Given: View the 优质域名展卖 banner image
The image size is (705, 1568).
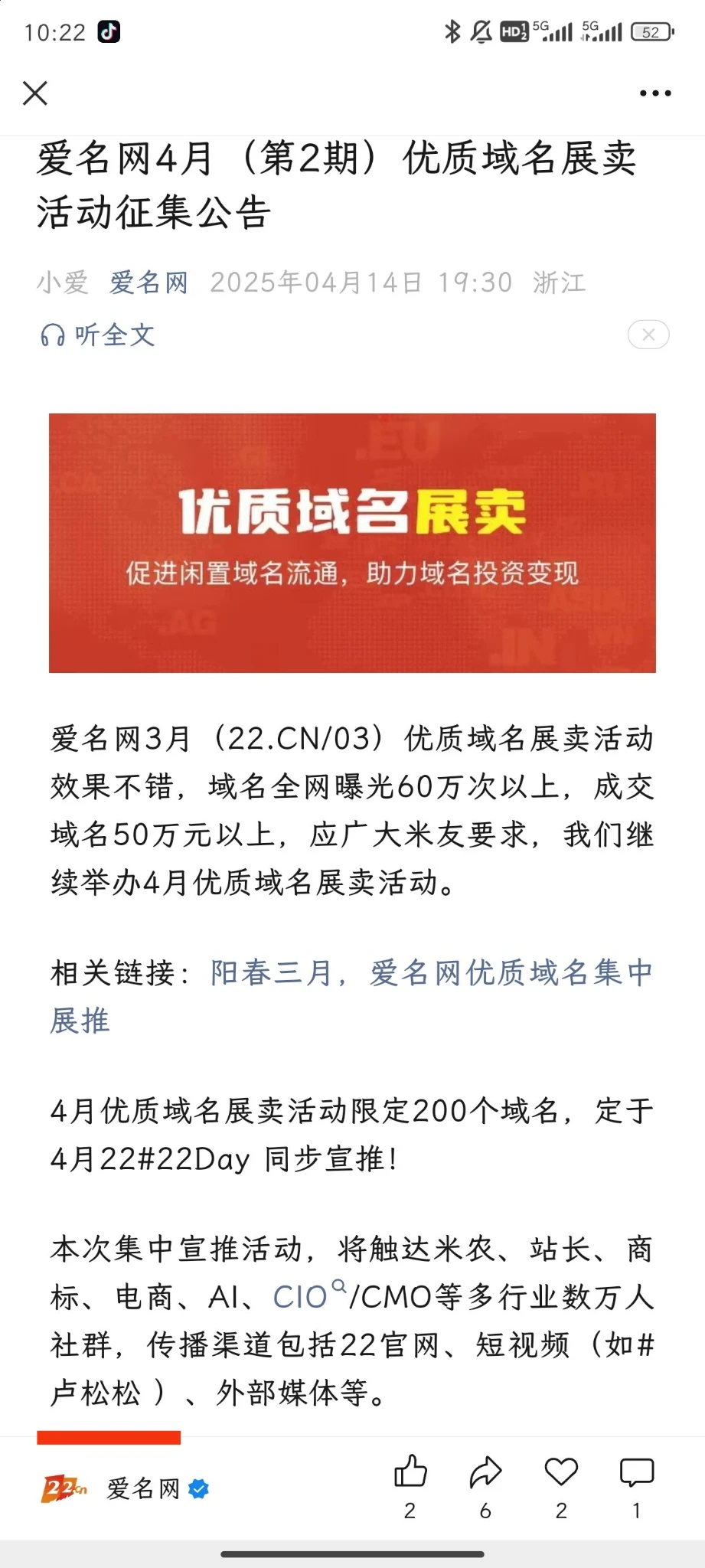Looking at the screenshot, I should click(x=352, y=543).
